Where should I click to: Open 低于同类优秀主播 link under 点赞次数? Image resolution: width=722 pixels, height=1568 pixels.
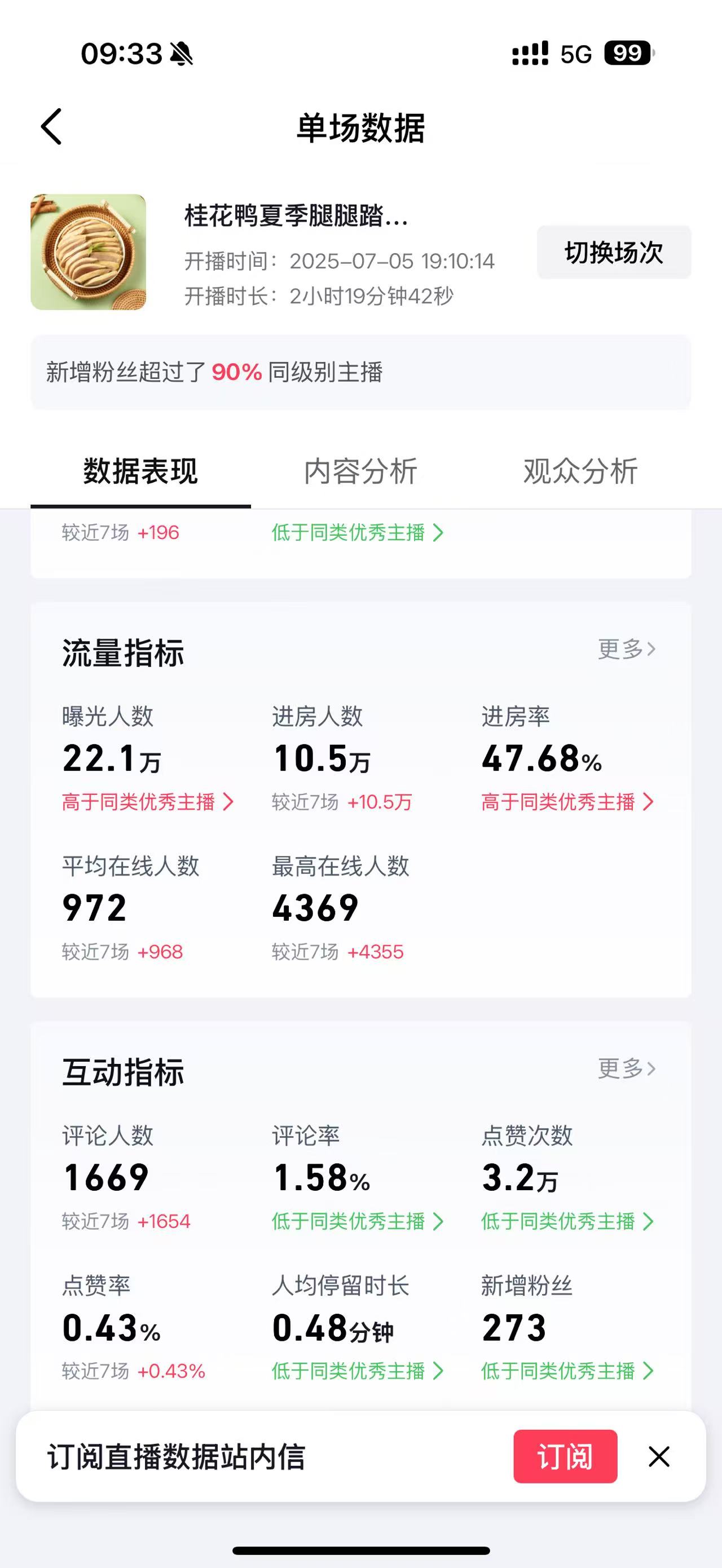click(567, 1221)
